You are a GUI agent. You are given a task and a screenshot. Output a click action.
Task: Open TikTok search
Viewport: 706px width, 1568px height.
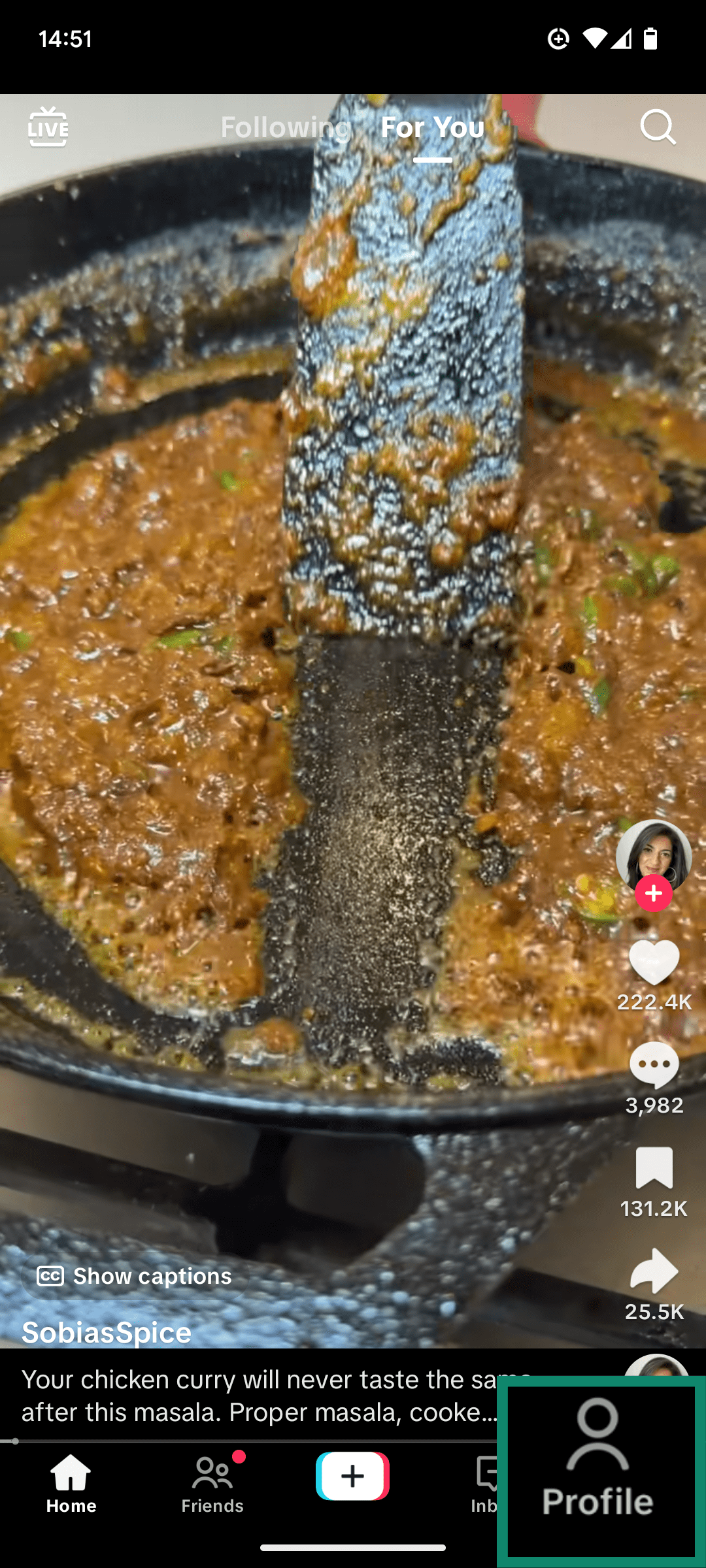[658, 127]
